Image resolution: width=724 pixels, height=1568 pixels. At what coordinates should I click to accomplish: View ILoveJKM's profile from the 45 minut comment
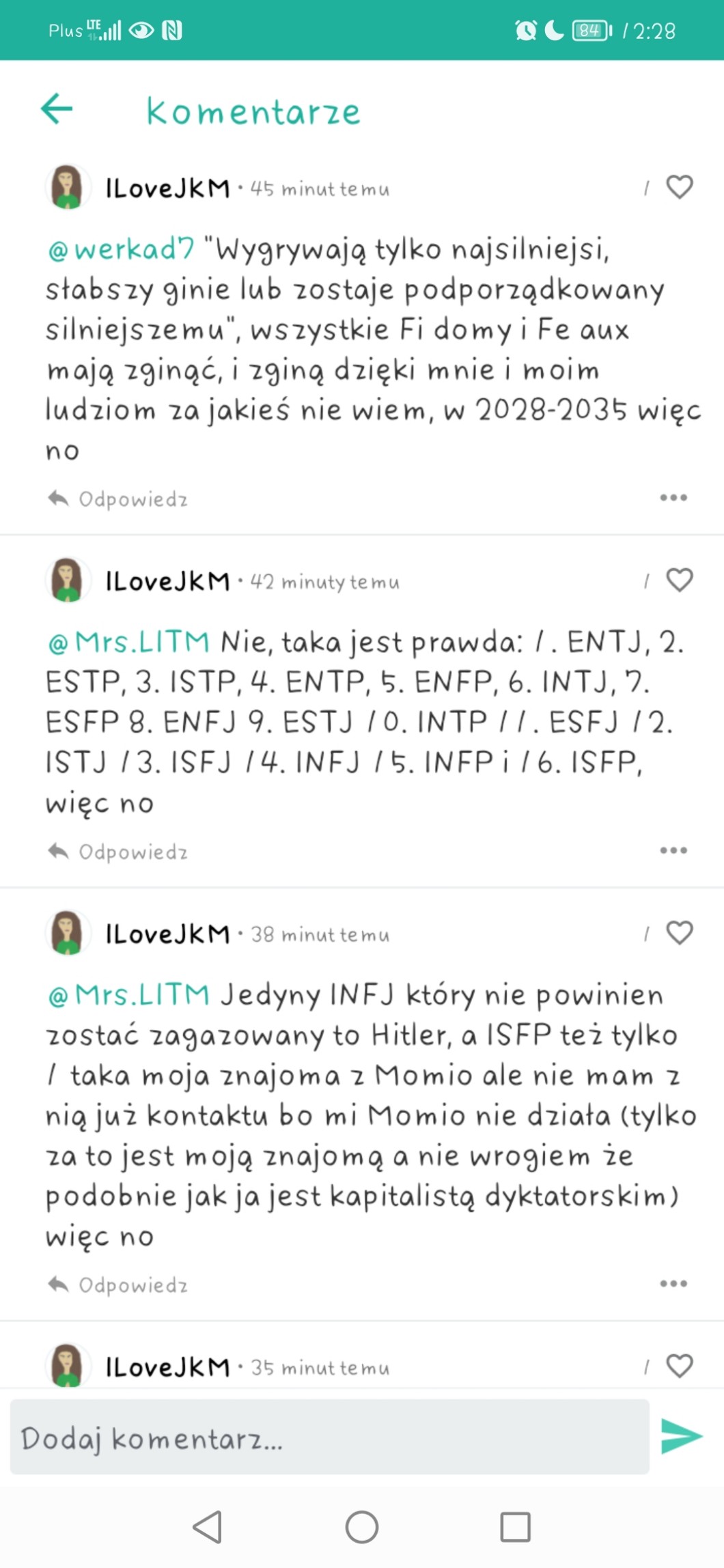click(x=68, y=187)
